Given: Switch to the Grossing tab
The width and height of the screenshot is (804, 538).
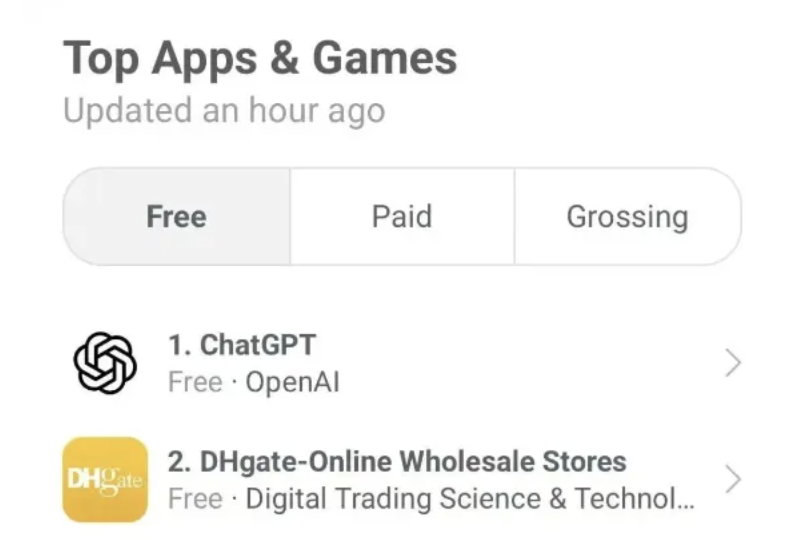Looking at the screenshot, I should pos(627,217).
